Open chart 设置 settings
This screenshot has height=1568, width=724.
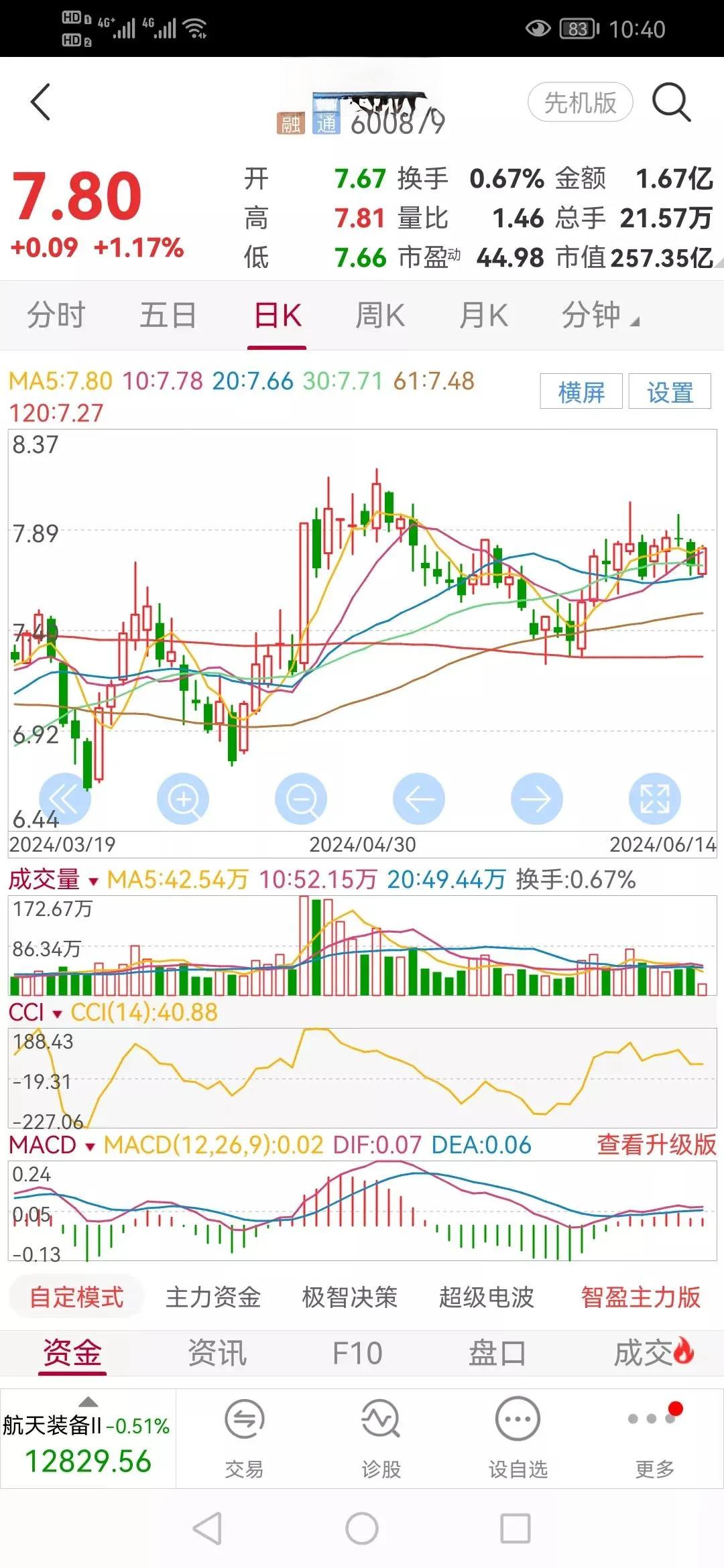[670, 392]
